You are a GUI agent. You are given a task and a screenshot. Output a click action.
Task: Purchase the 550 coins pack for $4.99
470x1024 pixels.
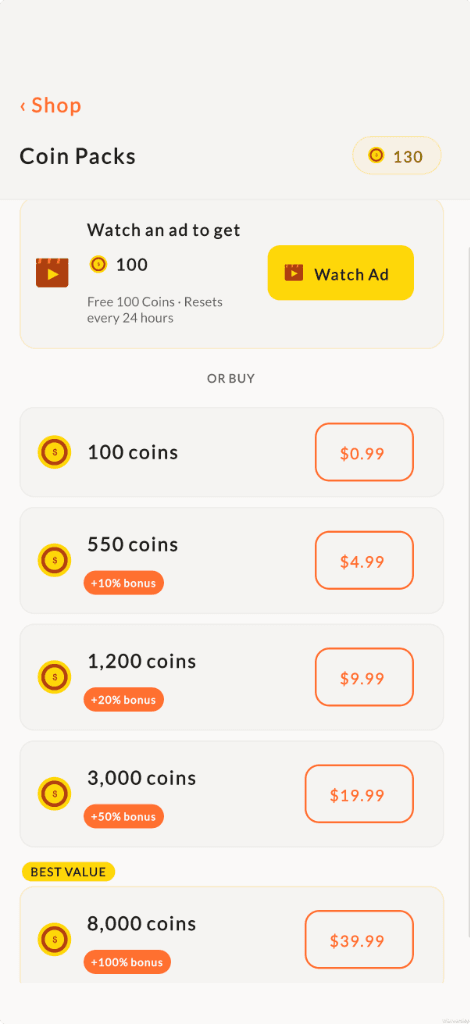pyautogui.click(x=364, y=560)
